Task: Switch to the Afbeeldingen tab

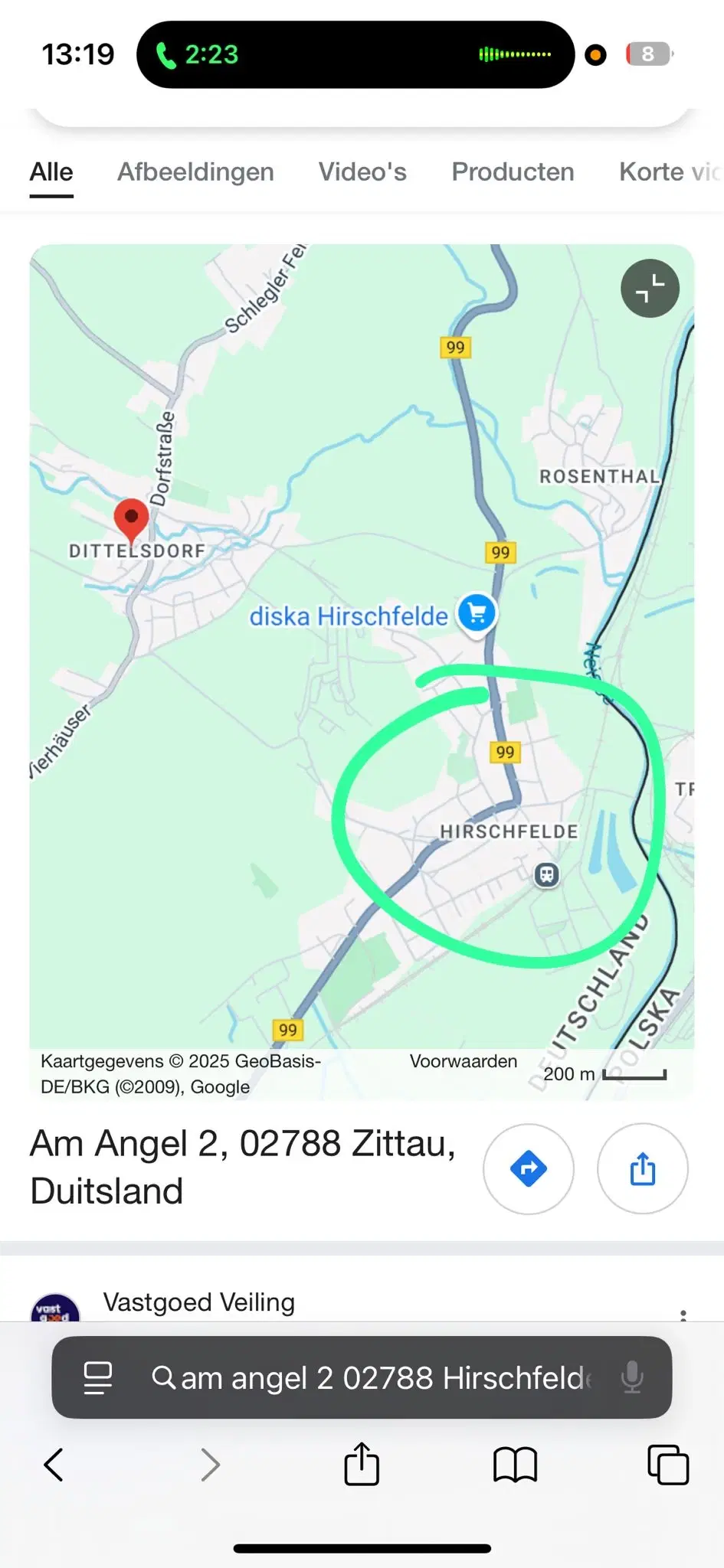Action: [195, 172]
